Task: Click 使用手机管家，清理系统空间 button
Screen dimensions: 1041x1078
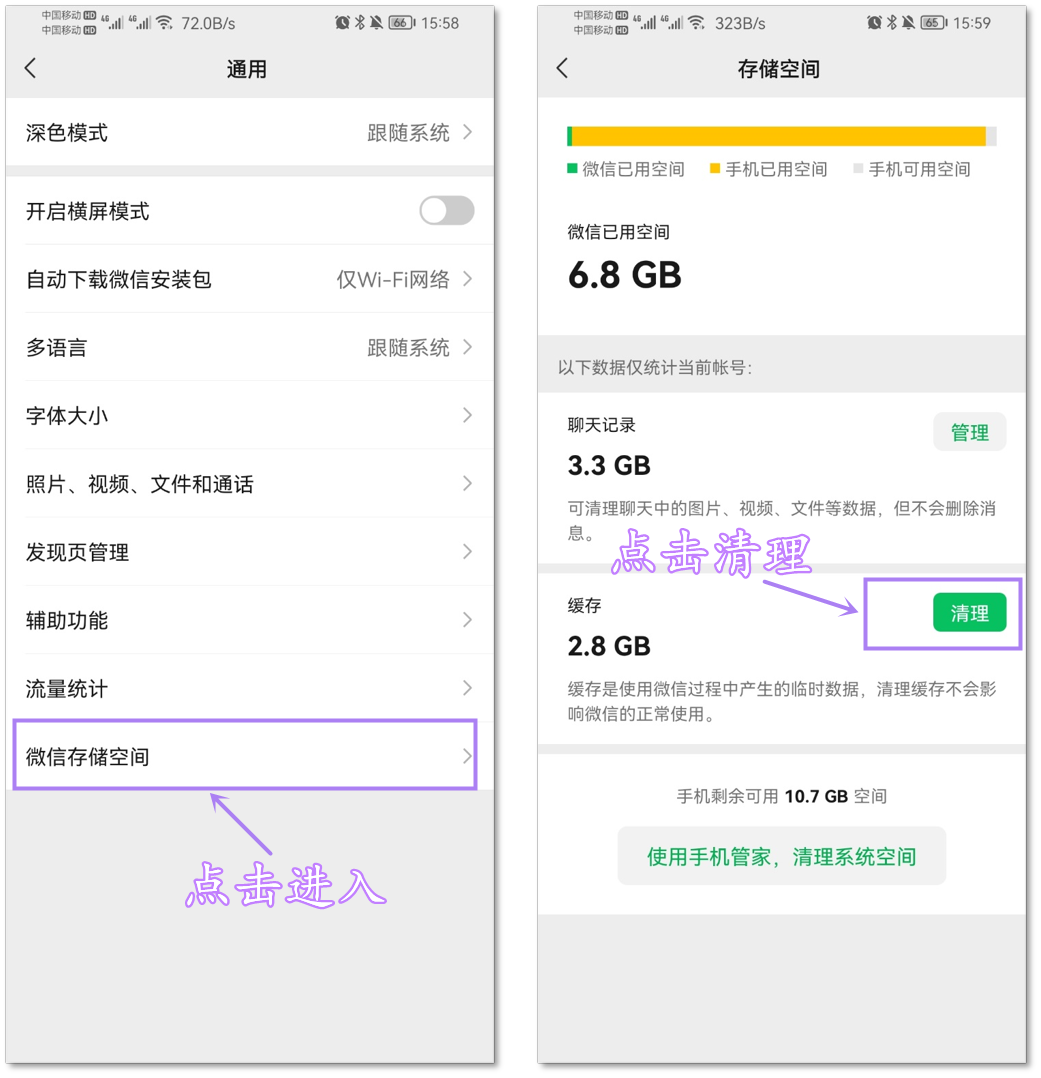Action: click(781, 856)
